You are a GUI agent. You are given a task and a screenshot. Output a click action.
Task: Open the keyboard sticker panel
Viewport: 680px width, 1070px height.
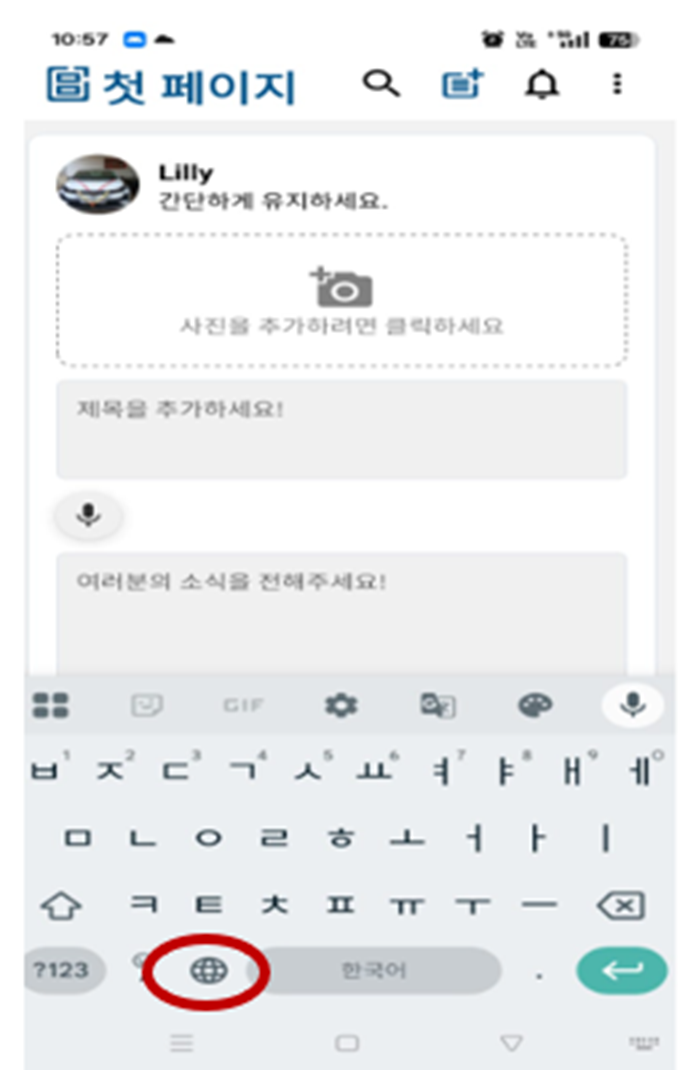point(147,706)
